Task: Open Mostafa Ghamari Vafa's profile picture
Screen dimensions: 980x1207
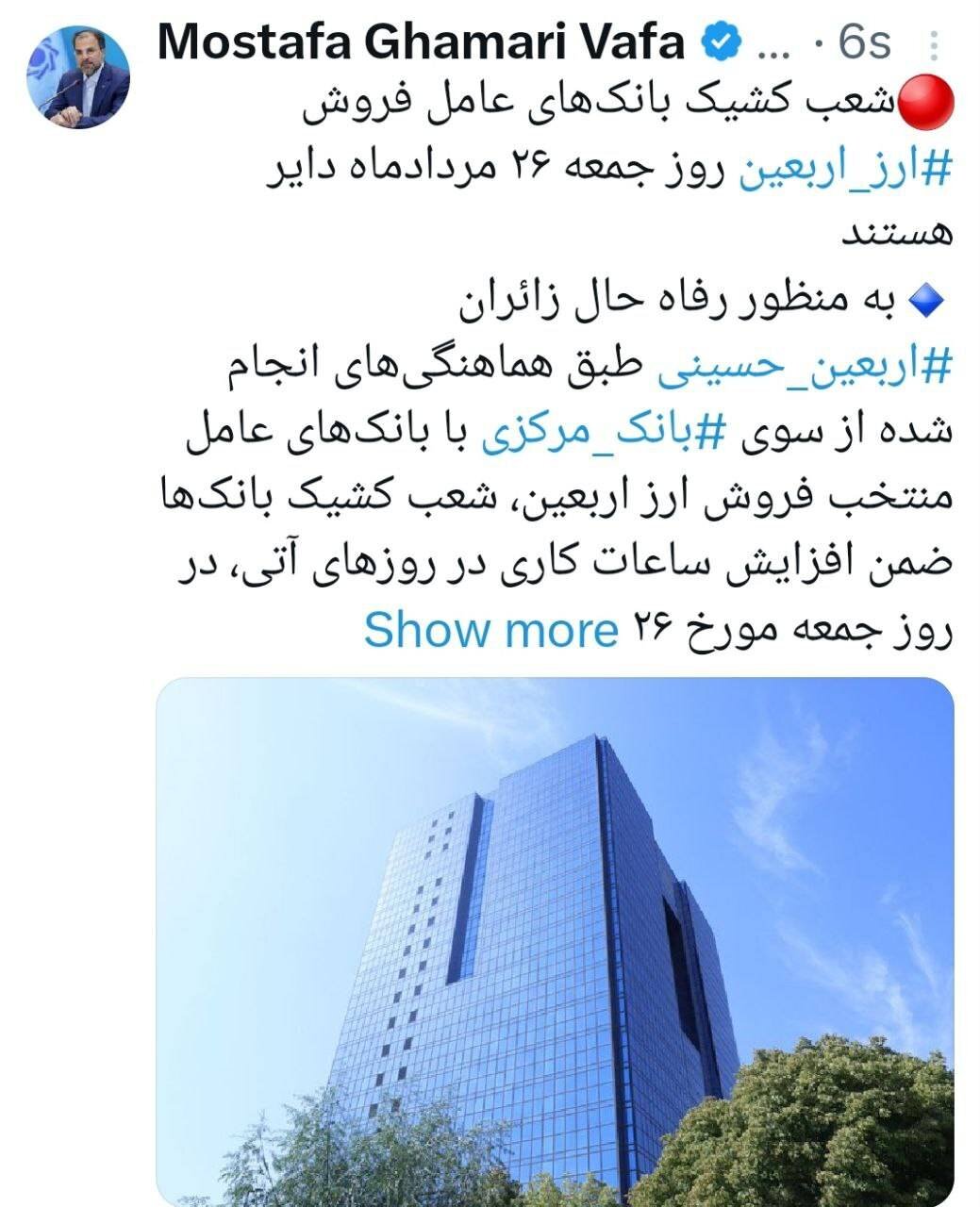Action: pos(84,77)
